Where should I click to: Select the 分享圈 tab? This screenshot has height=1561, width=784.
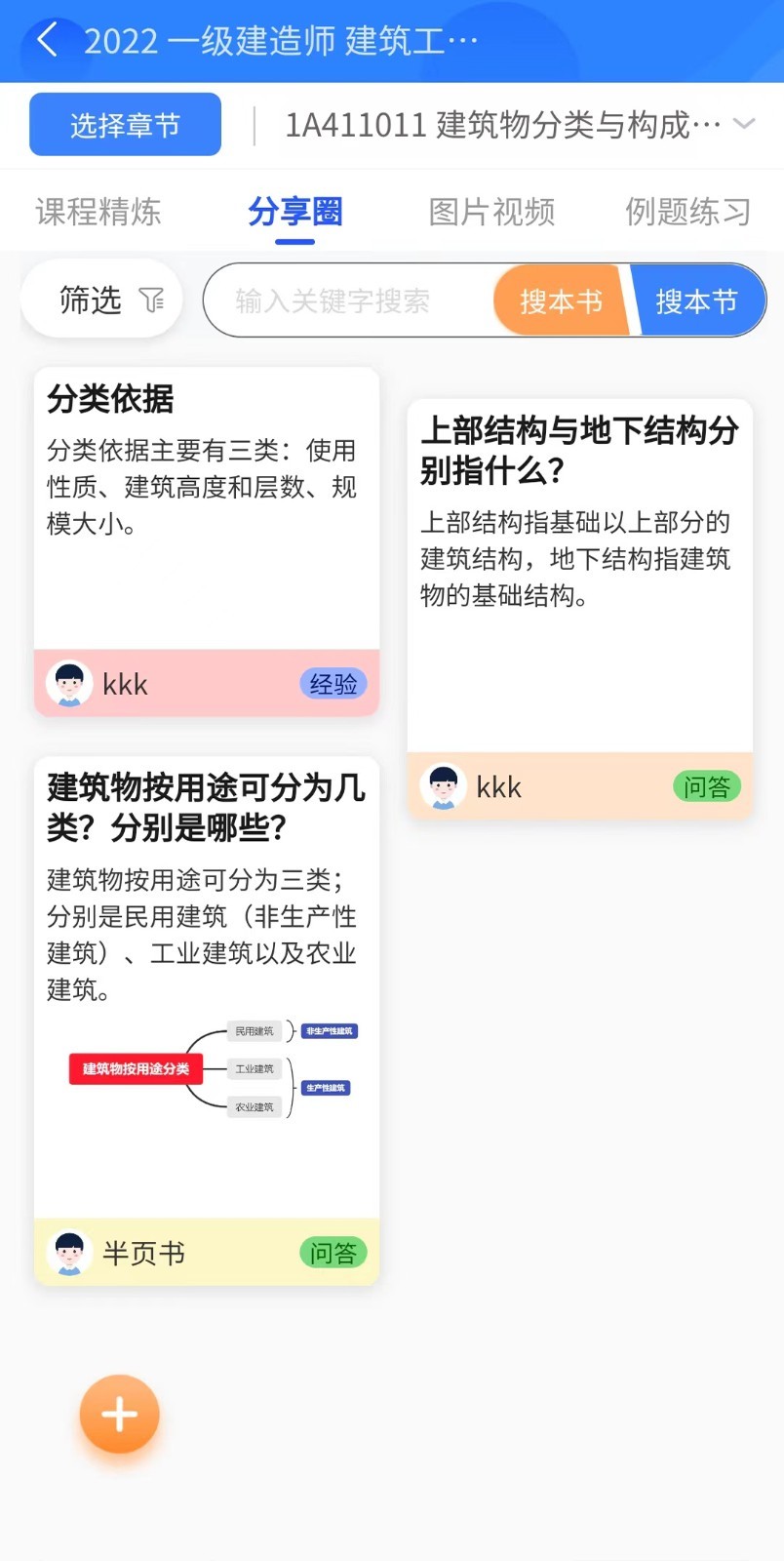[x=294, y=212]
